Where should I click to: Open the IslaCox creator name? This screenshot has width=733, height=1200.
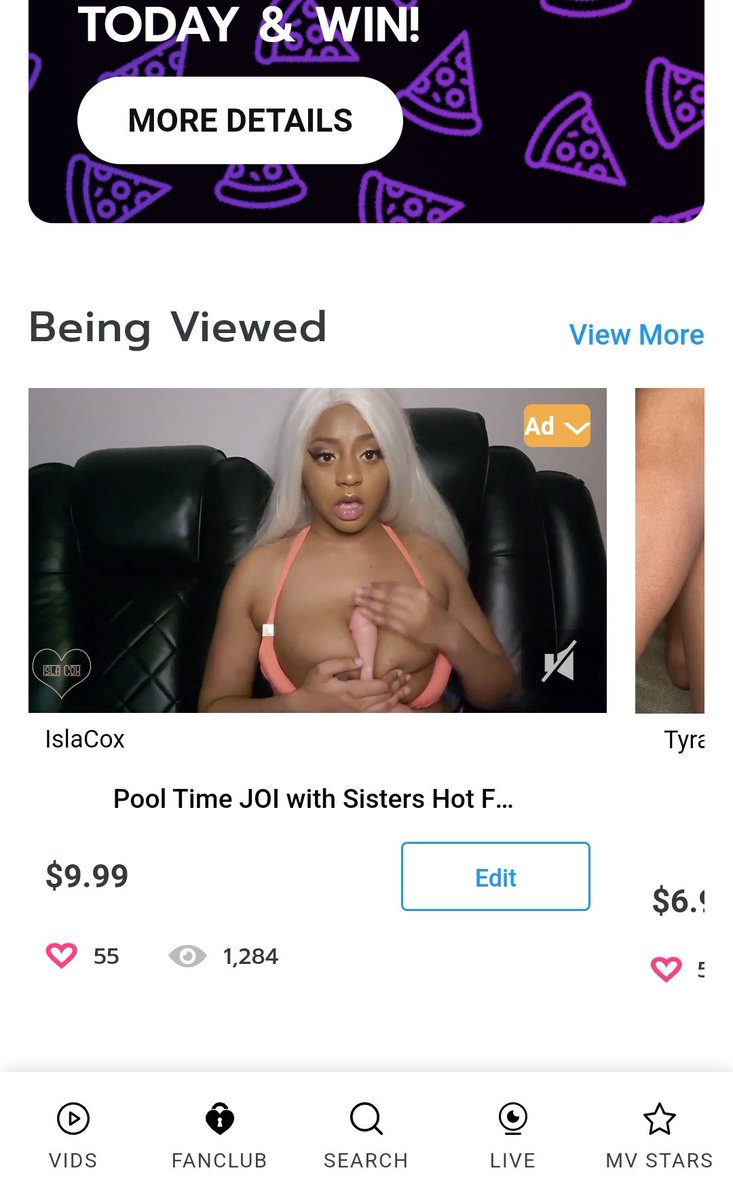(85, 739)
